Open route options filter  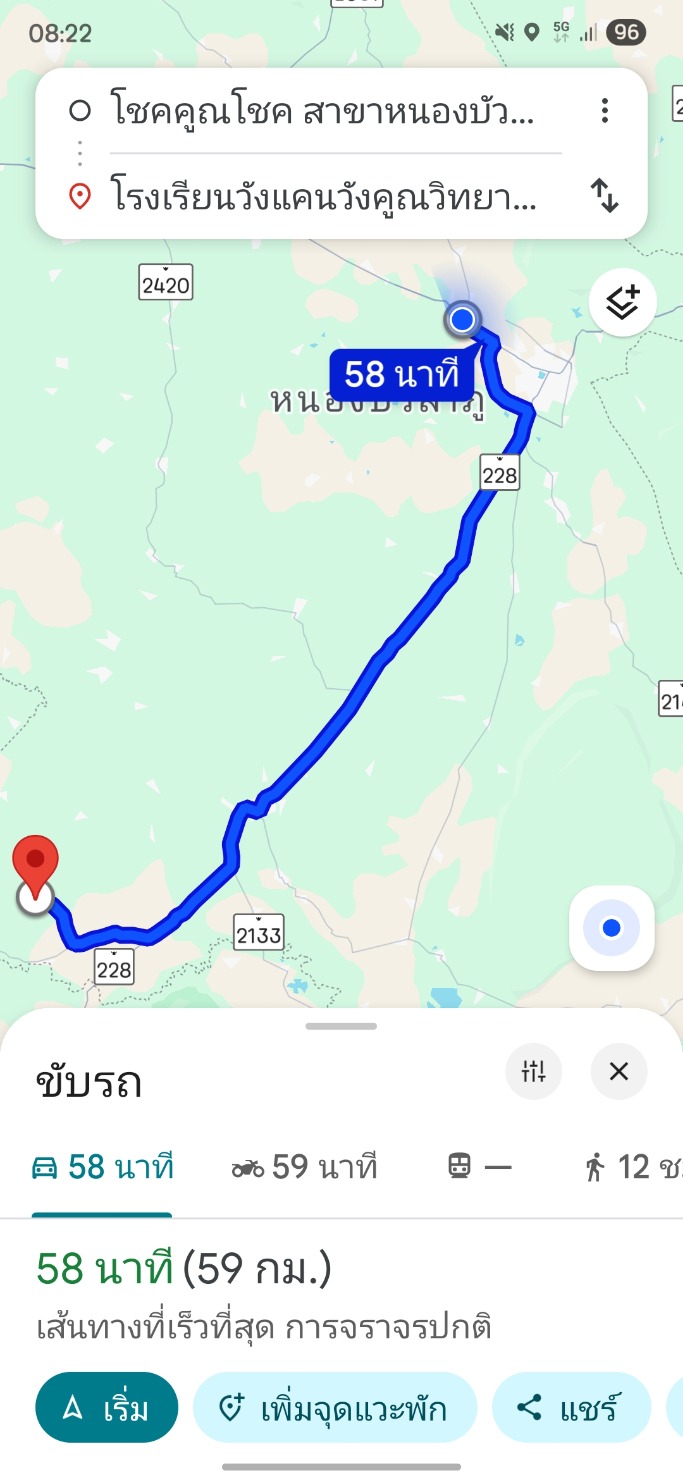click(533, 1072)
